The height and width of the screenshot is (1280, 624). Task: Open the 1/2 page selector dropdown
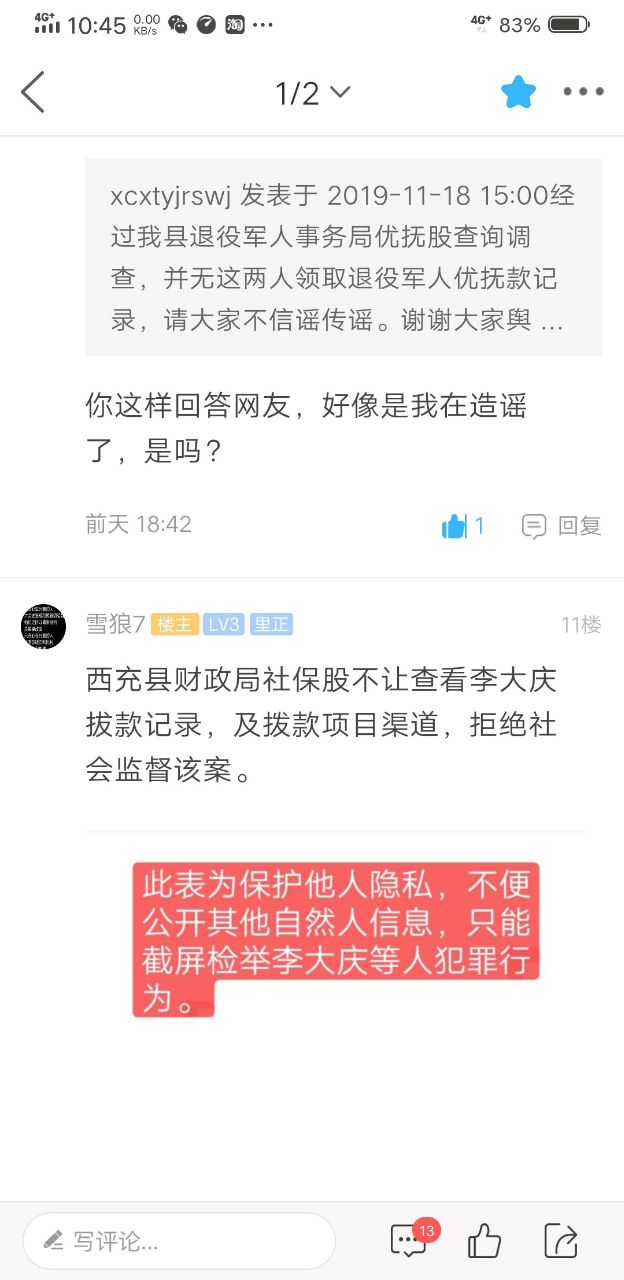coord(312,93)
